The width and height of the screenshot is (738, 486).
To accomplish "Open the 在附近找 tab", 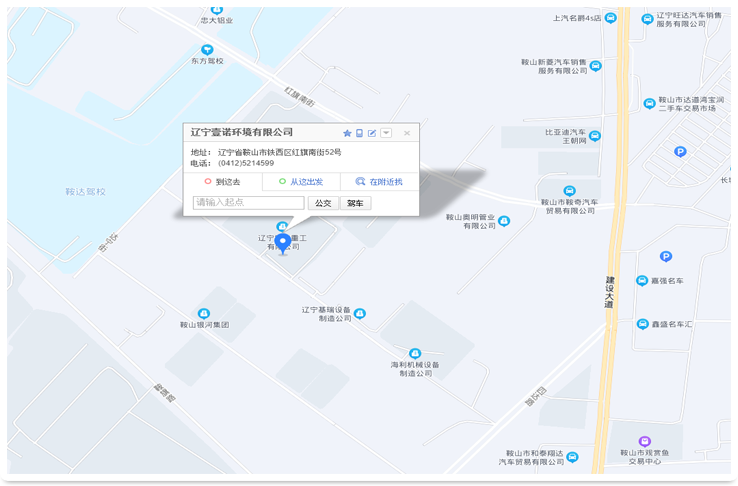I will click(379, 182).
